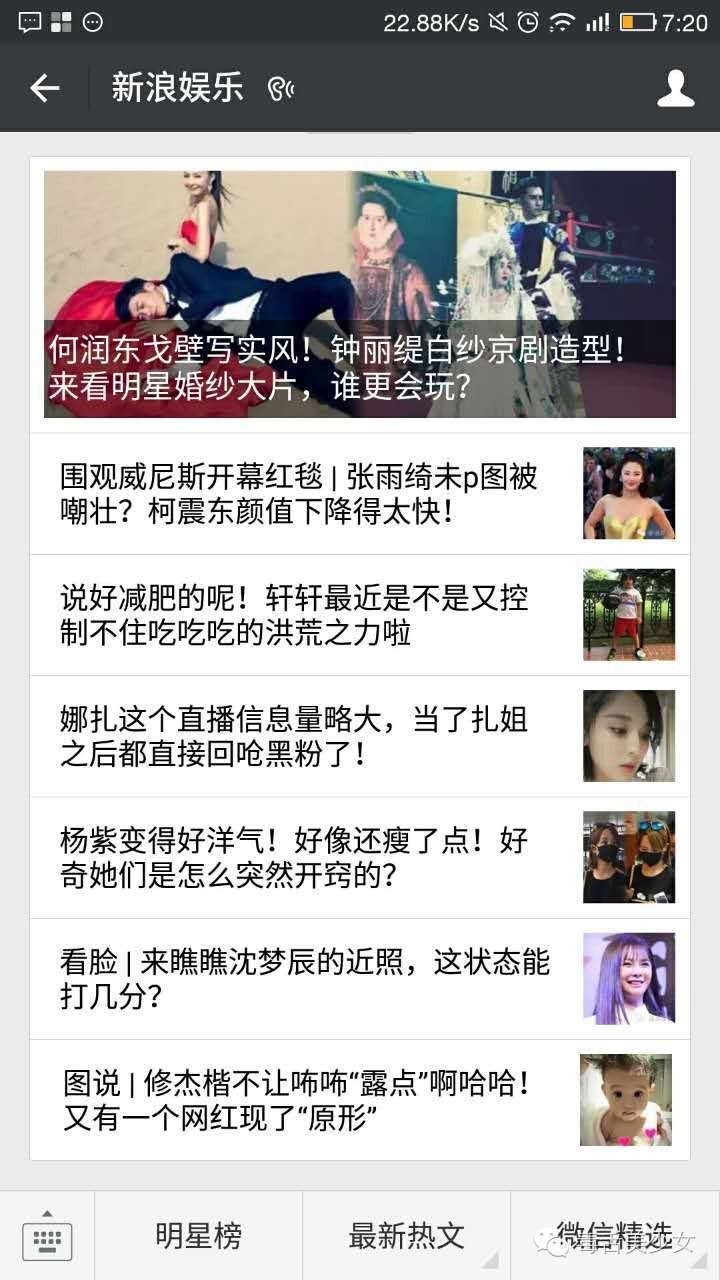Open the 娜扎 直播 article
This screenshot has height=1280, width=720.
pyautogui.click(x=360, y=736)
